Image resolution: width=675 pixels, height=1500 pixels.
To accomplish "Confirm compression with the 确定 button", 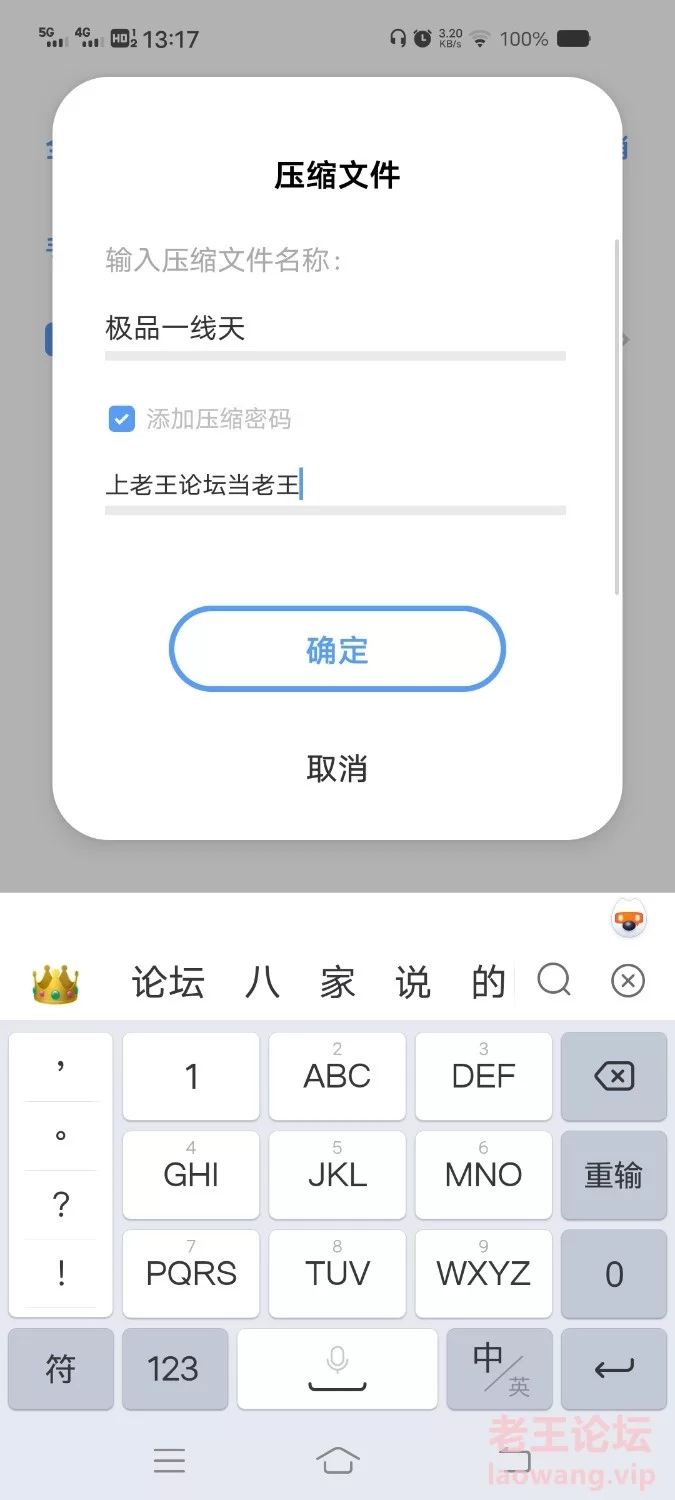I will click(x=337, y=650).
